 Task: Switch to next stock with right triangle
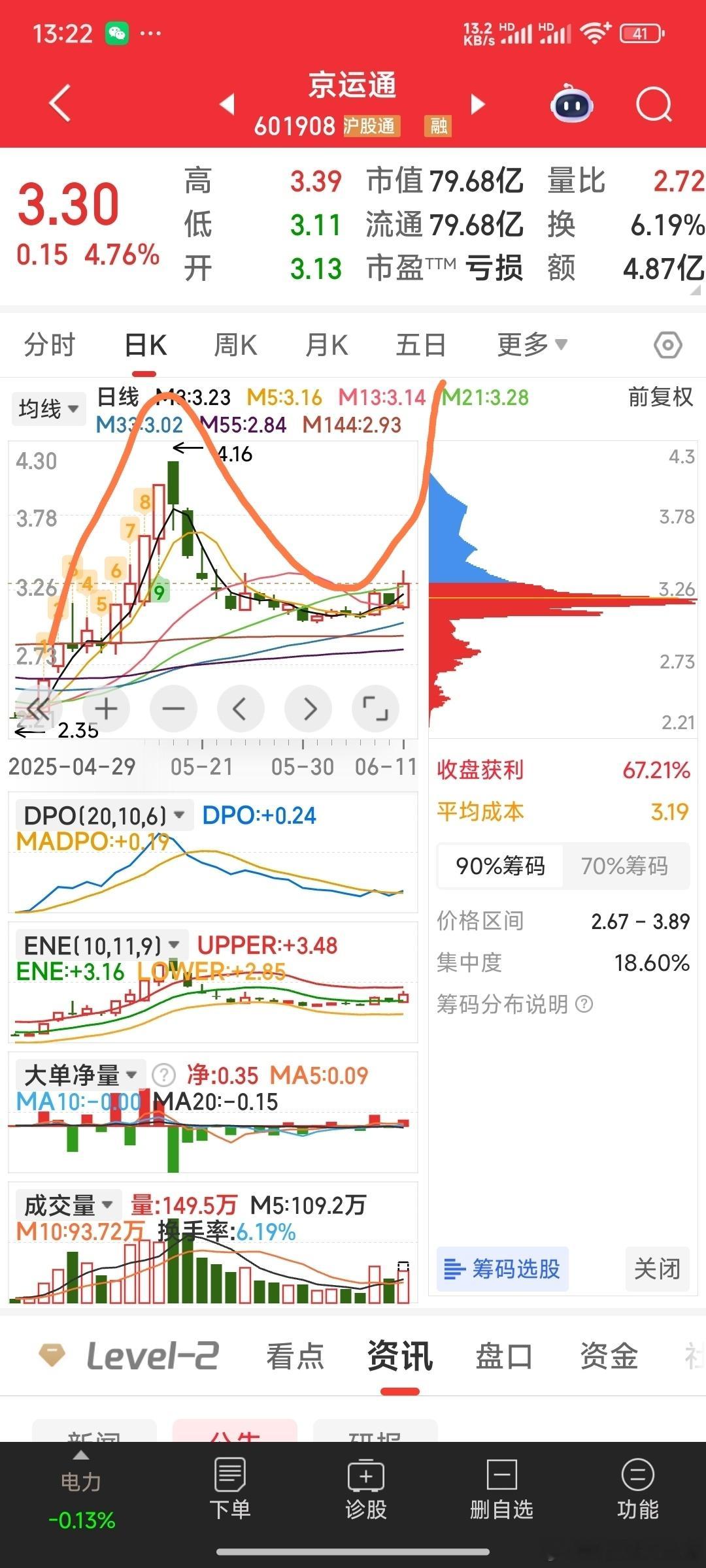(479, 104)
